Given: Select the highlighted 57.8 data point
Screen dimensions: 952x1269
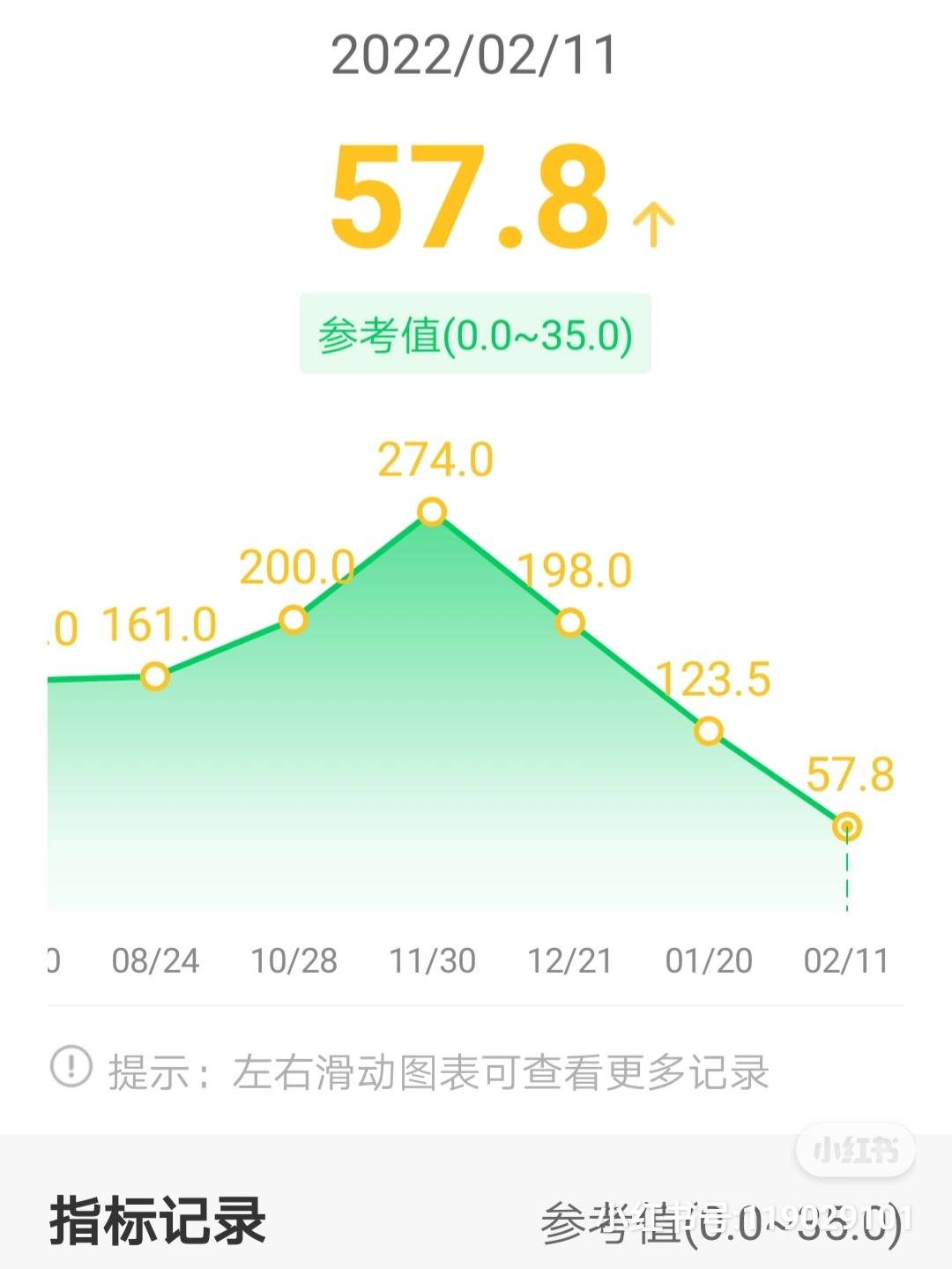Looking at the screenshot, I should (x=846, y=826).
